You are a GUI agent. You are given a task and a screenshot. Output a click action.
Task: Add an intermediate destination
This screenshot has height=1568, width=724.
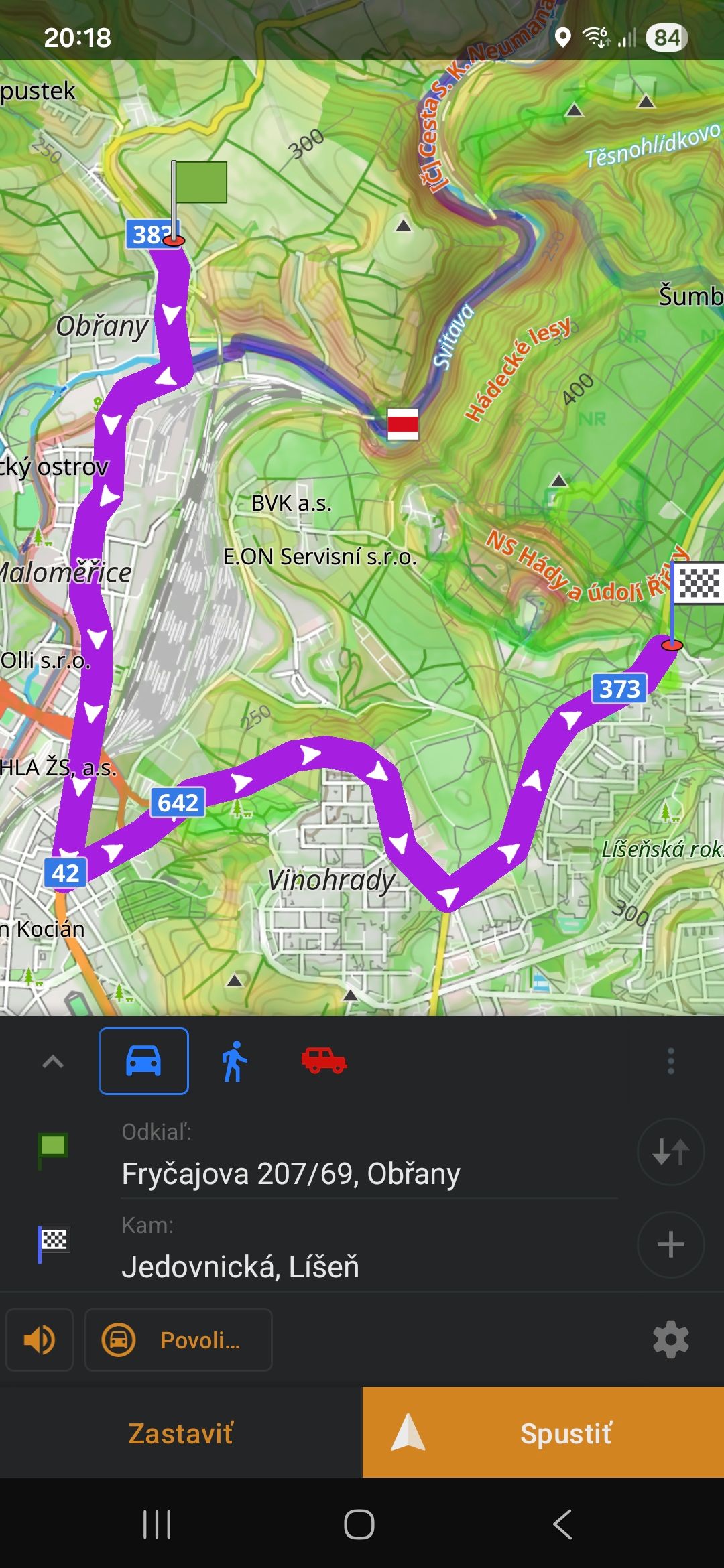coord(670,1245)
